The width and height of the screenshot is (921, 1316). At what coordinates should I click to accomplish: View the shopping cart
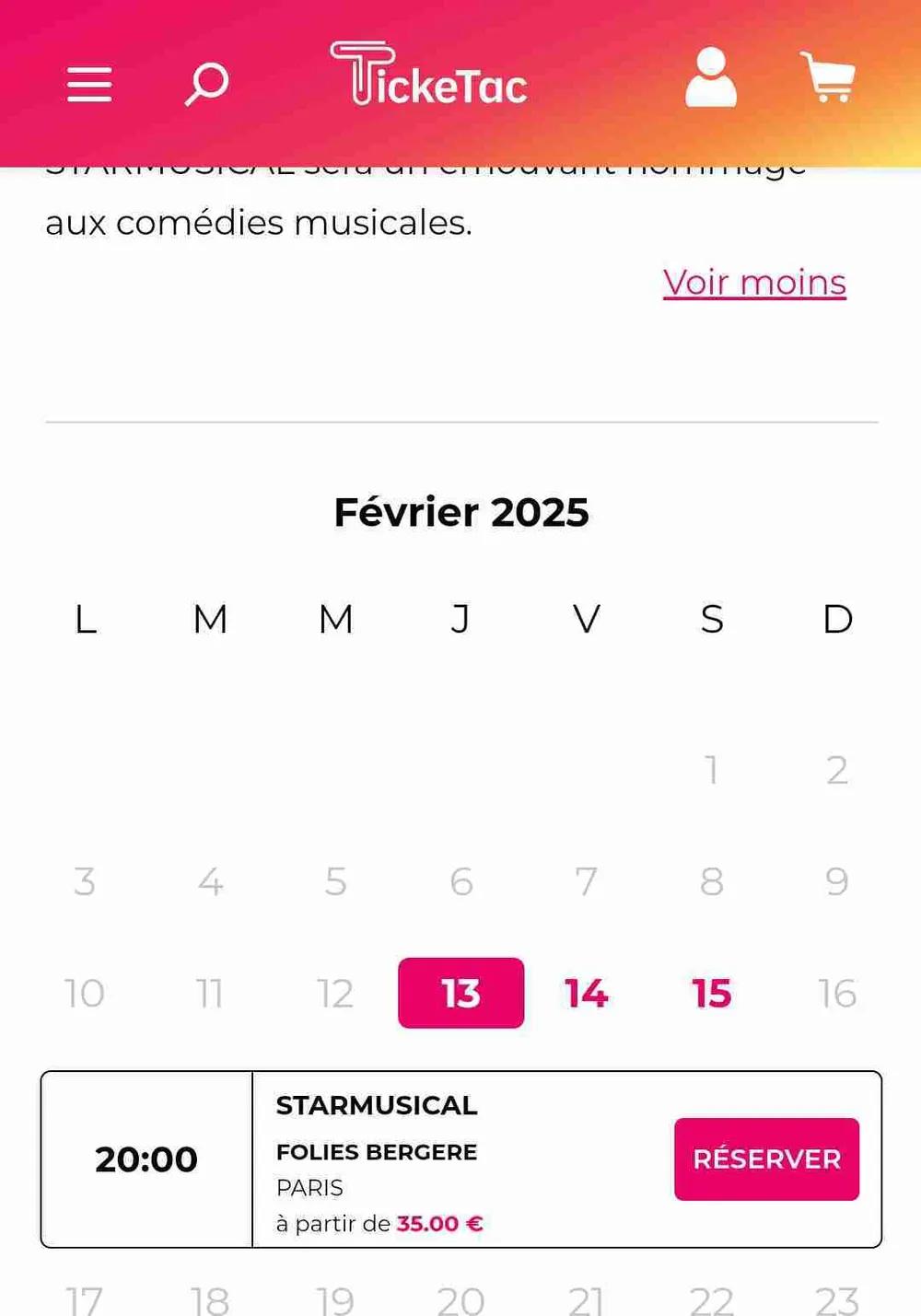[828, 78]
